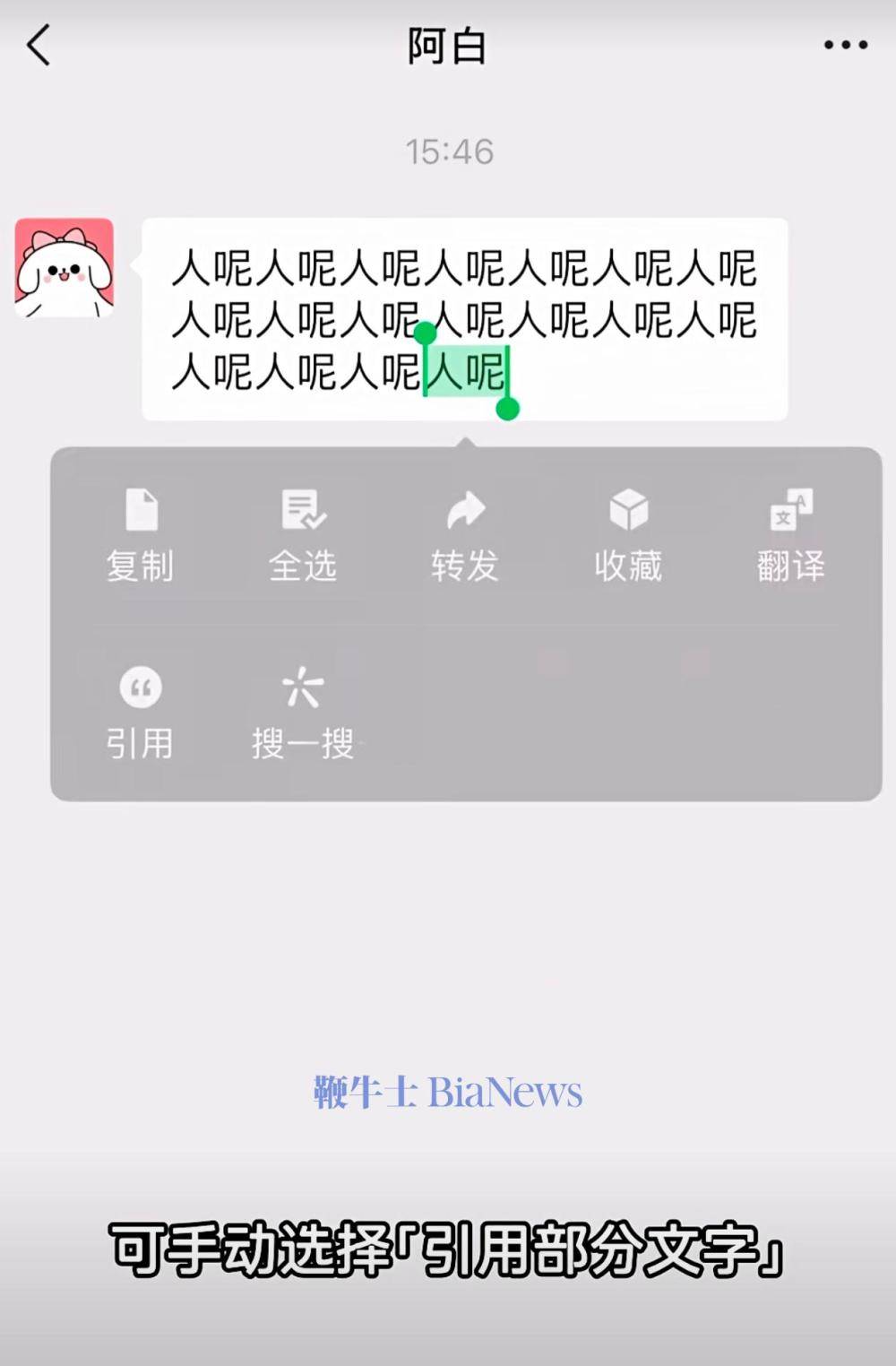Open 阿白's avatar profile
Viewport: 896px width, 1366px height.
point(64,268)
